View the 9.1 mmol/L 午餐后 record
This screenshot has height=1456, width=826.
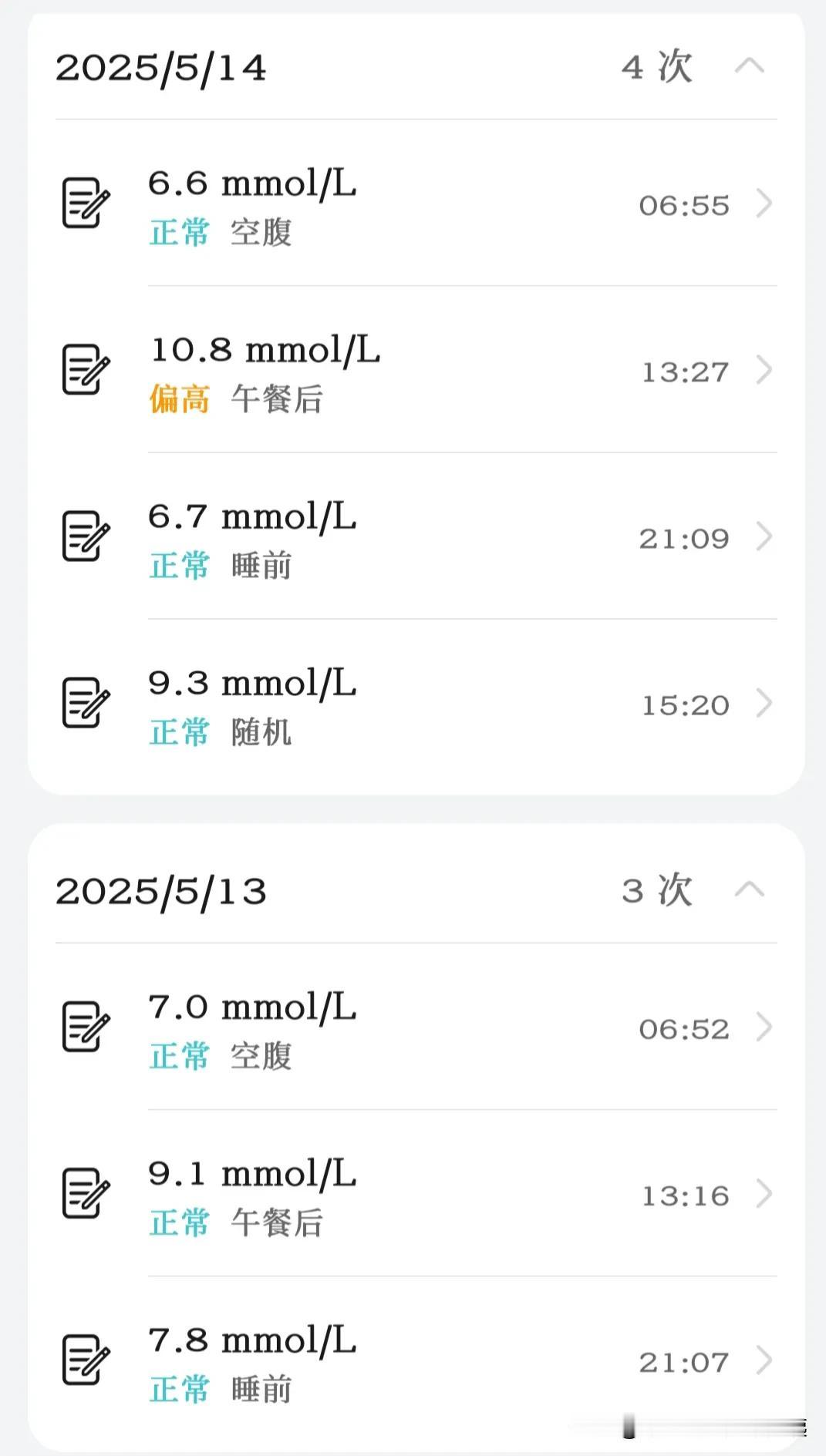tap(416, 1194)
